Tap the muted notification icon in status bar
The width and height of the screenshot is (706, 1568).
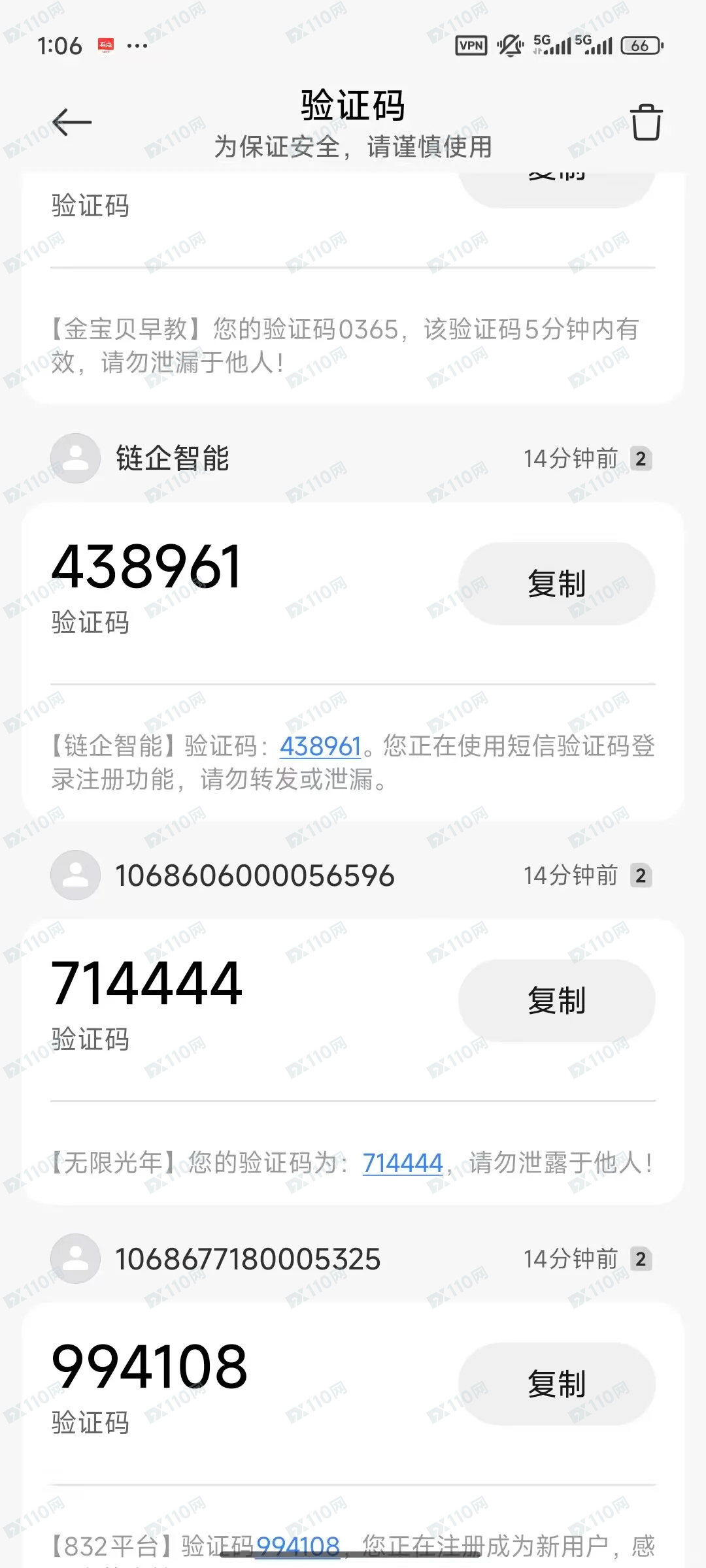click(512, 45)
